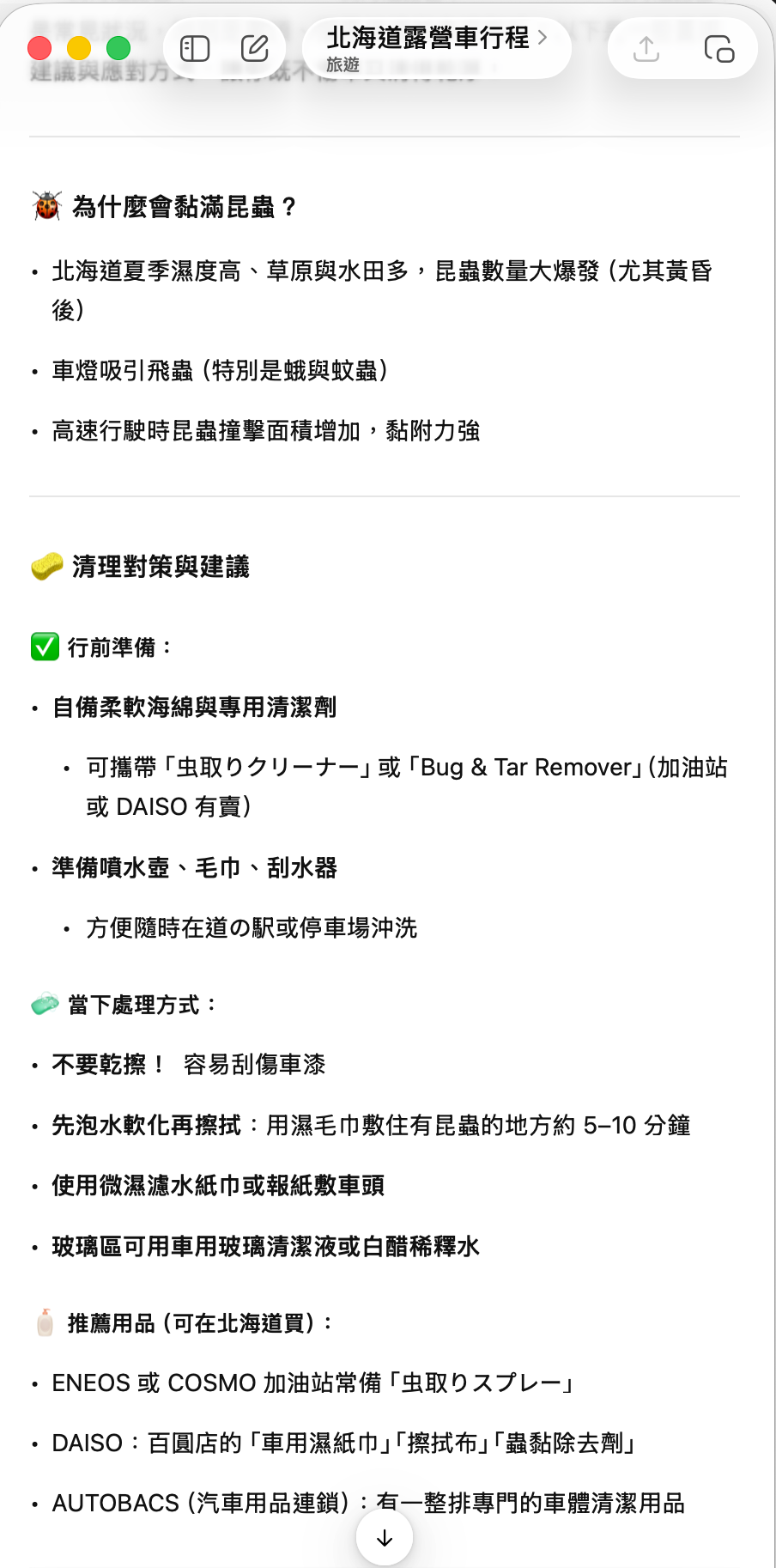
Task: Maximize the window with the green button
Action: (x=118, y=49)
